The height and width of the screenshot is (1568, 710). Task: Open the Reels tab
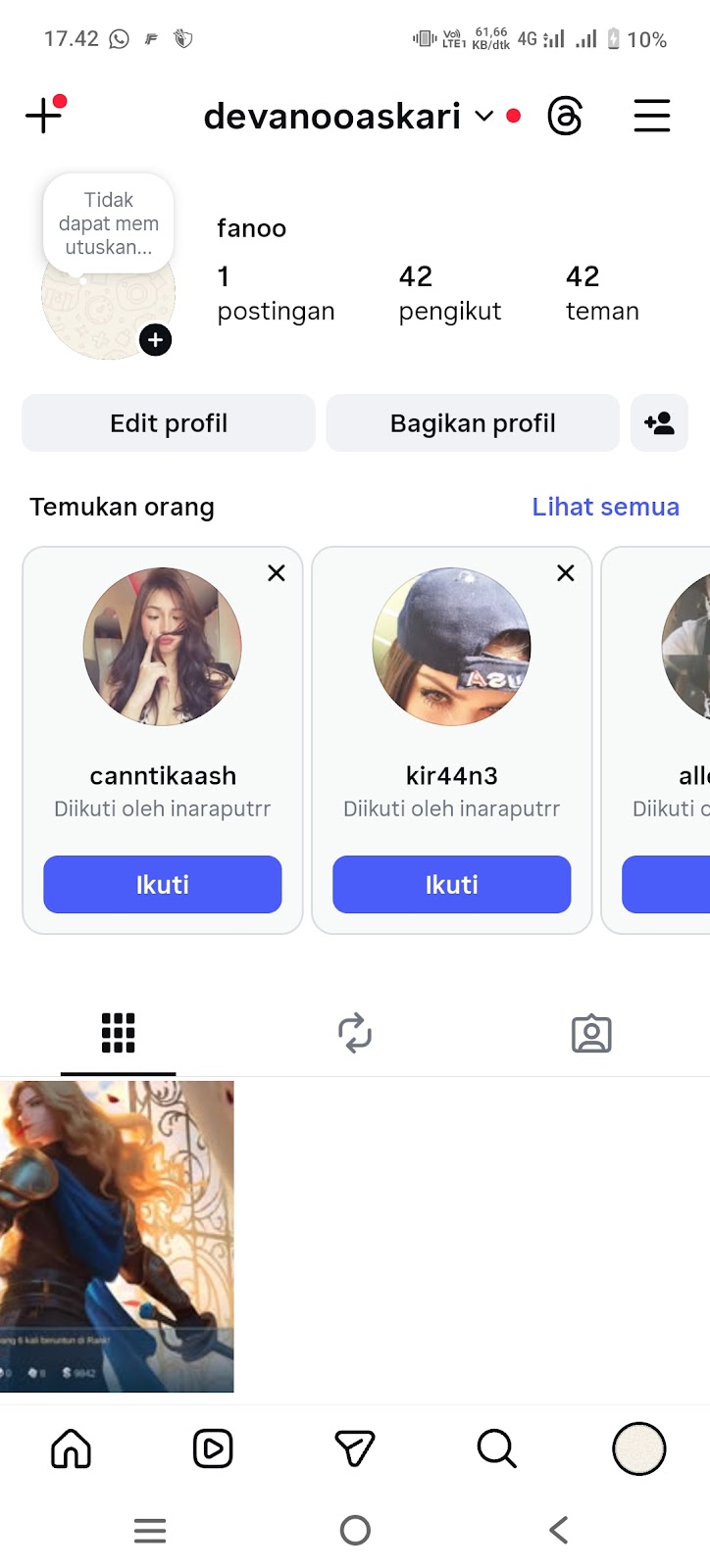213,1448
